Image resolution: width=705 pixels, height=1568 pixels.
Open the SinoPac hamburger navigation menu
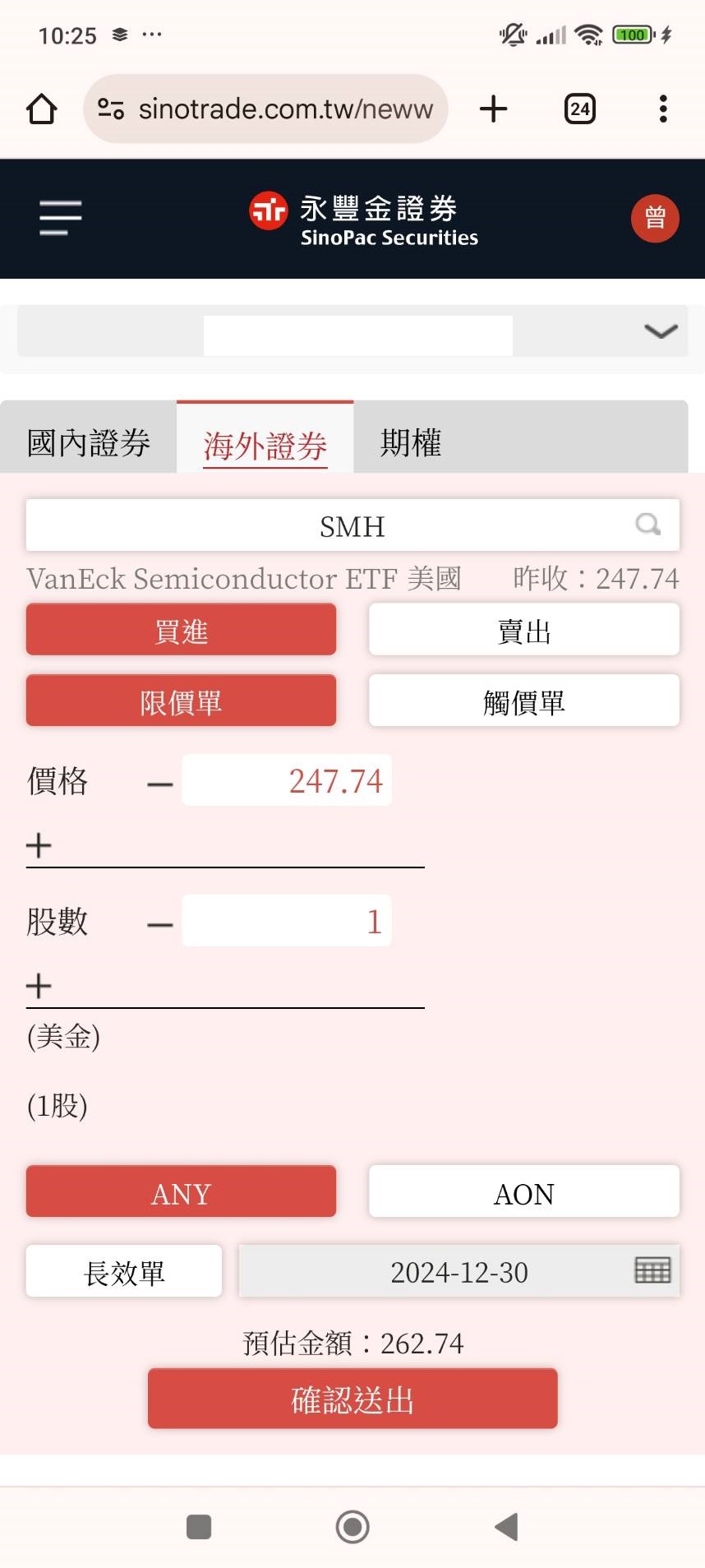click(x=59, y=218)
